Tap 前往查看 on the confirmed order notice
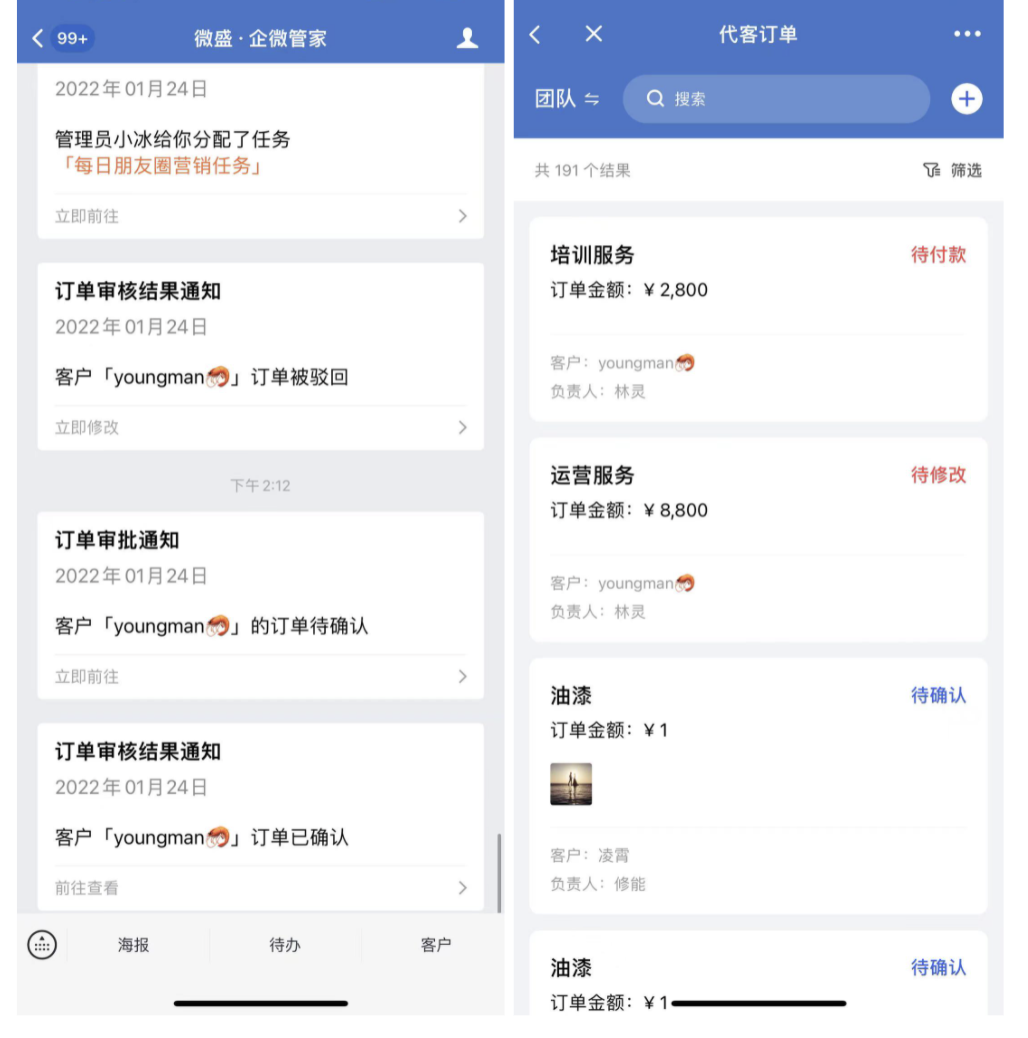1028x1038 pixels. click(x=260, y=887)
